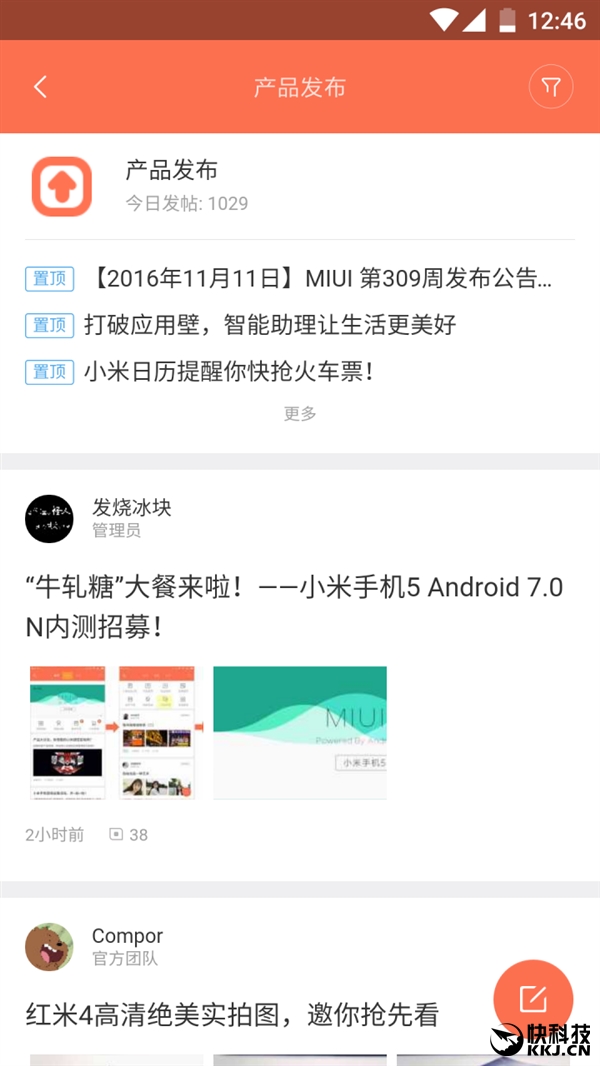View Compor's profile avatar
Viewport: 600px width, 1066px height.
point(49,947)
